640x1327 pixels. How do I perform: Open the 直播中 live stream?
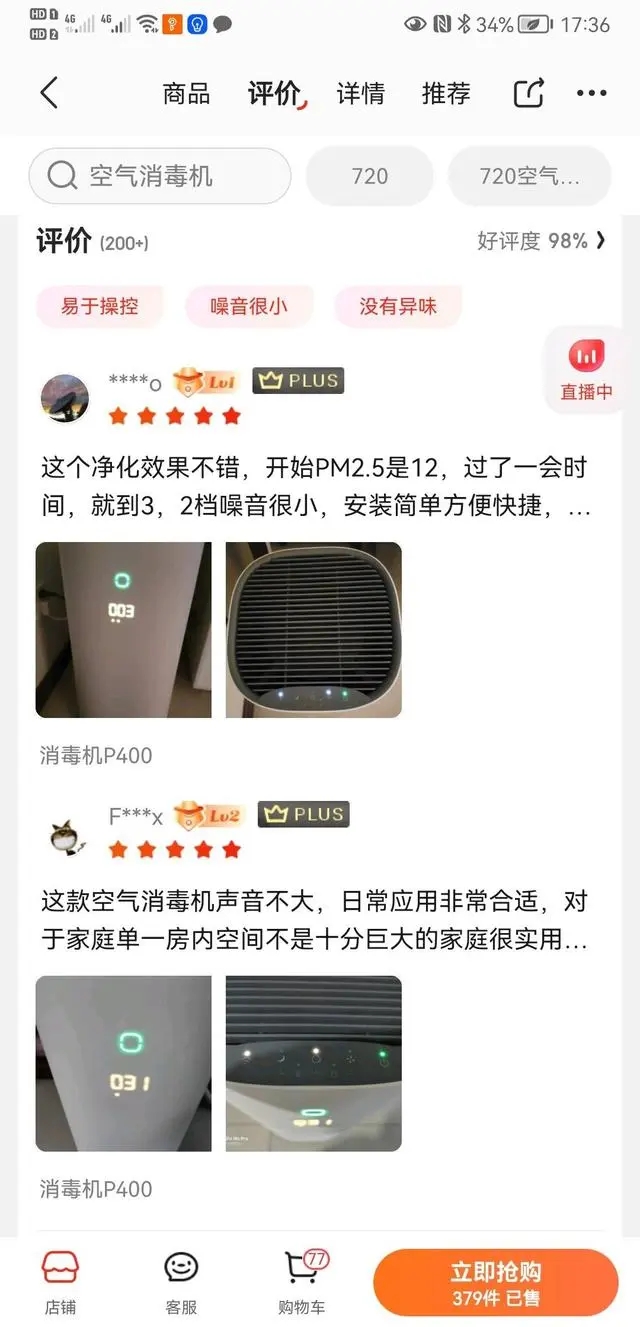click(x=586, y=370)
